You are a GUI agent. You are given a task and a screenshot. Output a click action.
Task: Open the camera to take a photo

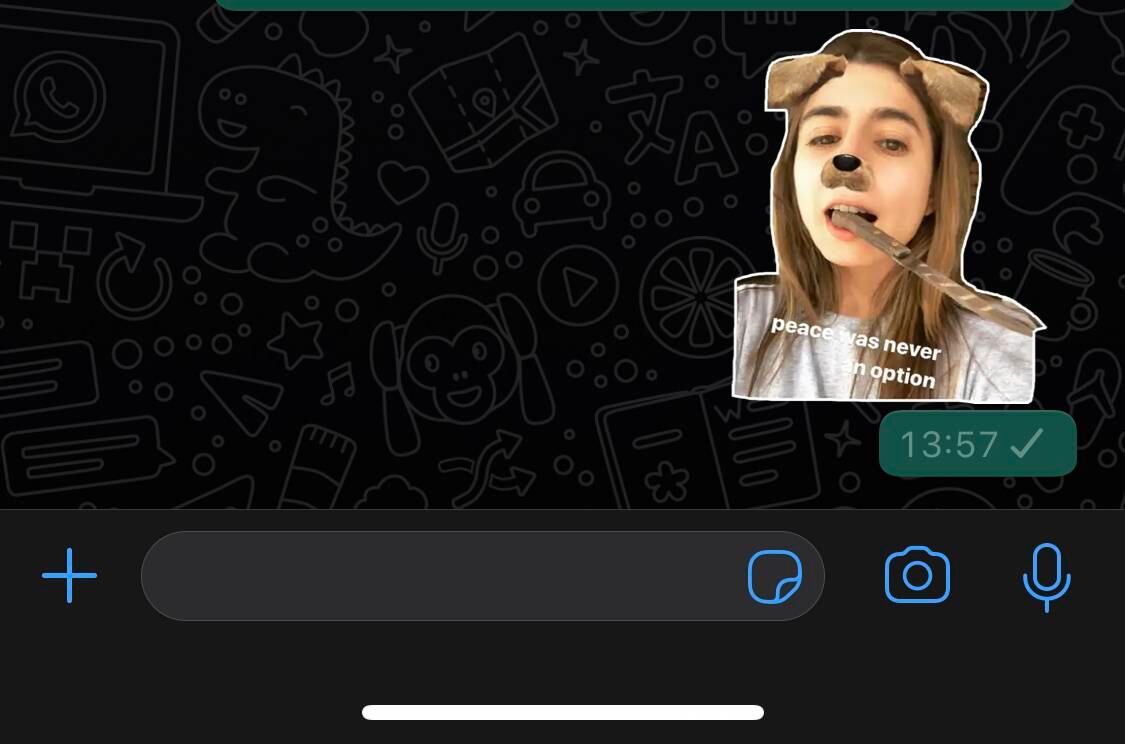point(917,576)
